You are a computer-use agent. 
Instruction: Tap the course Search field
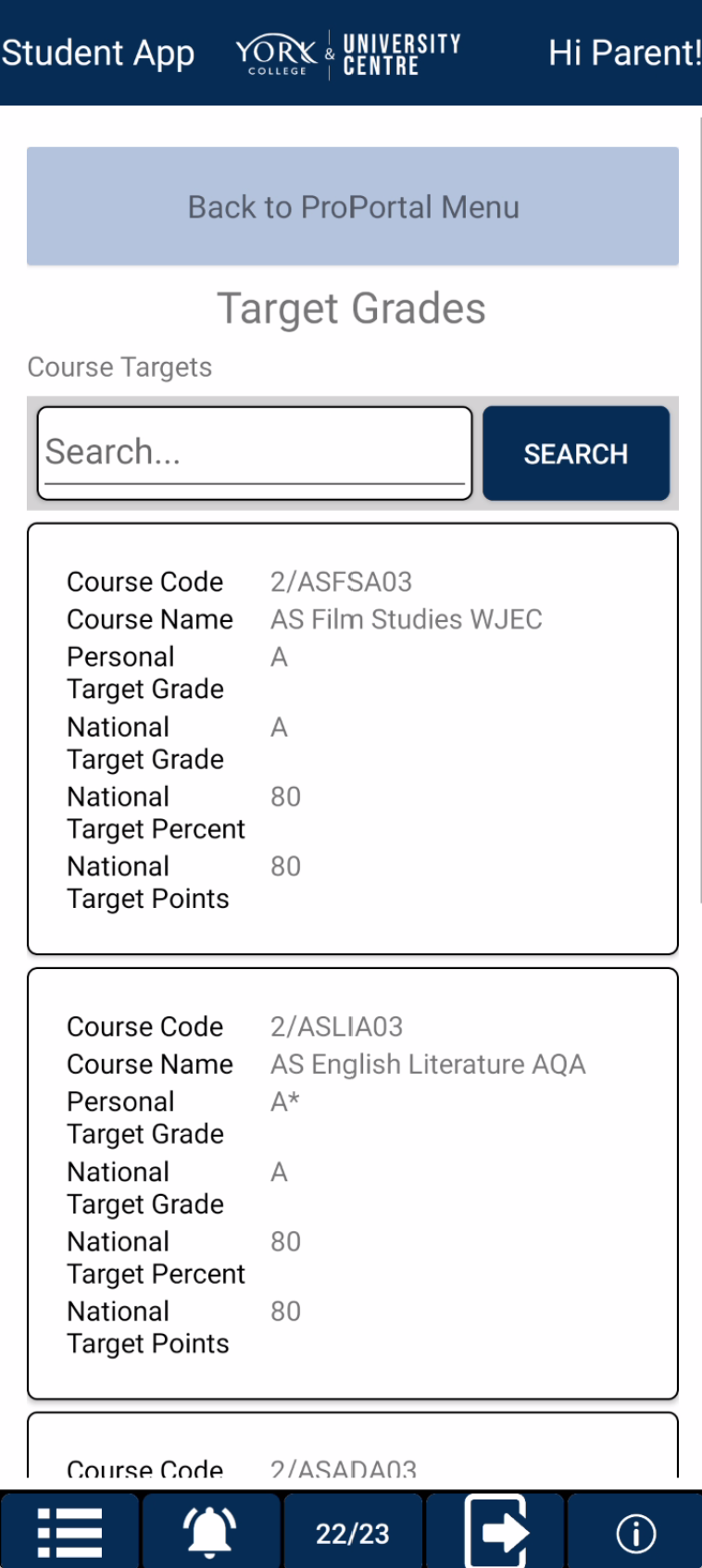[255, 454]
